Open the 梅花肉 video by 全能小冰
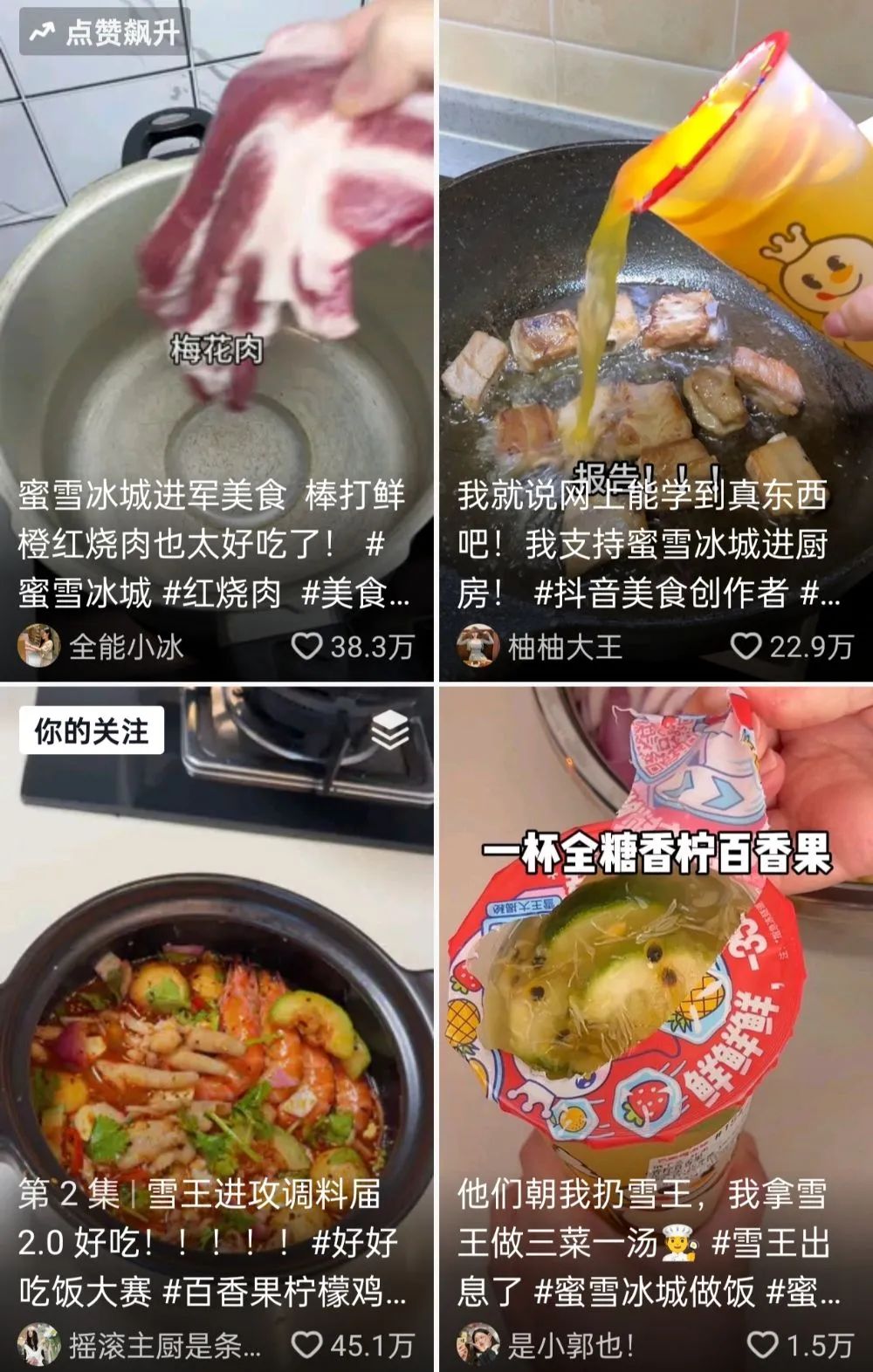Viewport: 873px width, 1372px height. pyautogui.click(x=217, y=262)
